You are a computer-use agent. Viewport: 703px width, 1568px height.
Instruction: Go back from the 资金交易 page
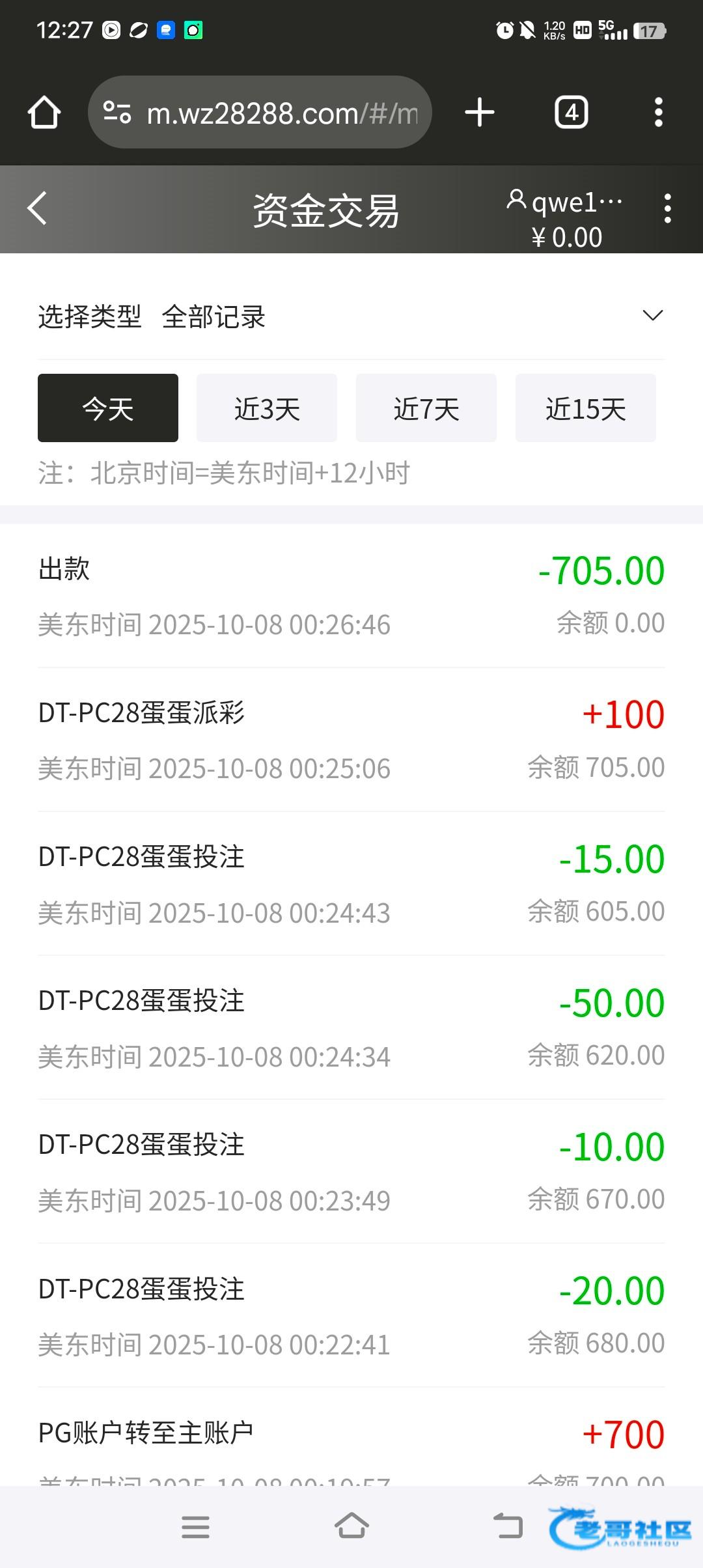tap(38, 208)
